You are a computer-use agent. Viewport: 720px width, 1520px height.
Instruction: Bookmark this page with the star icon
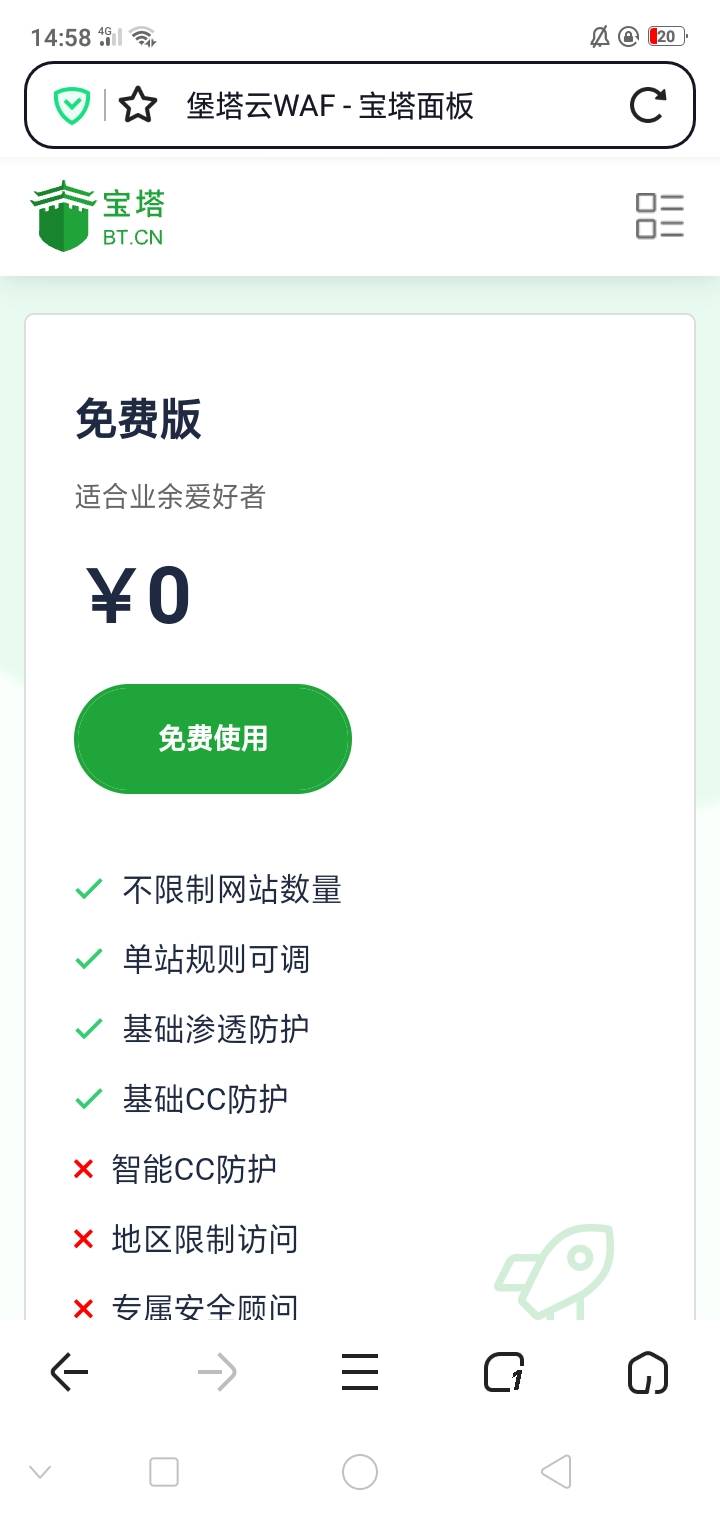coord(138,105)
